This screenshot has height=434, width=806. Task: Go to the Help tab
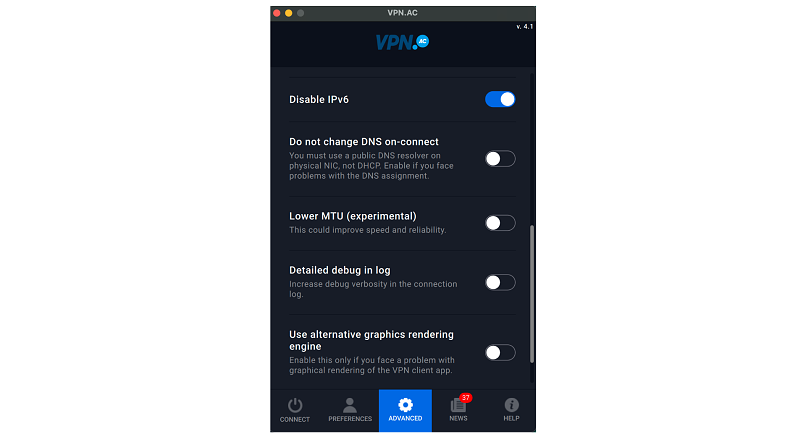click(x=511, y=410)
